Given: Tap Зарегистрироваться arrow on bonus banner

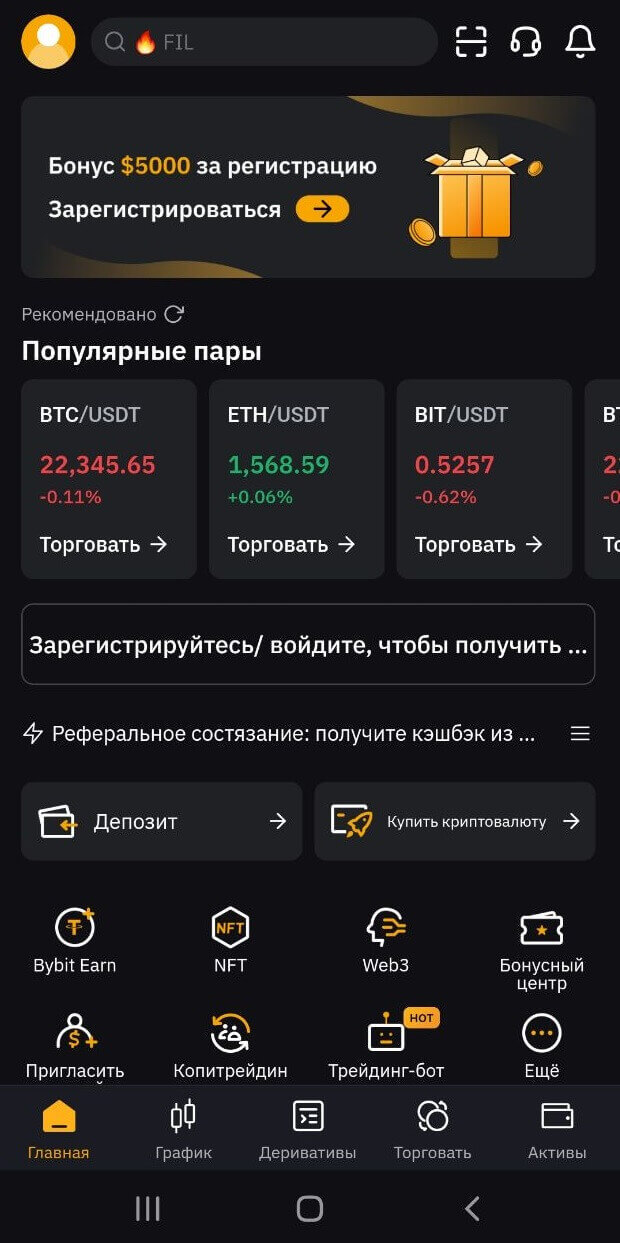Looking at the screenshot, I should click(x=322, y=209).
